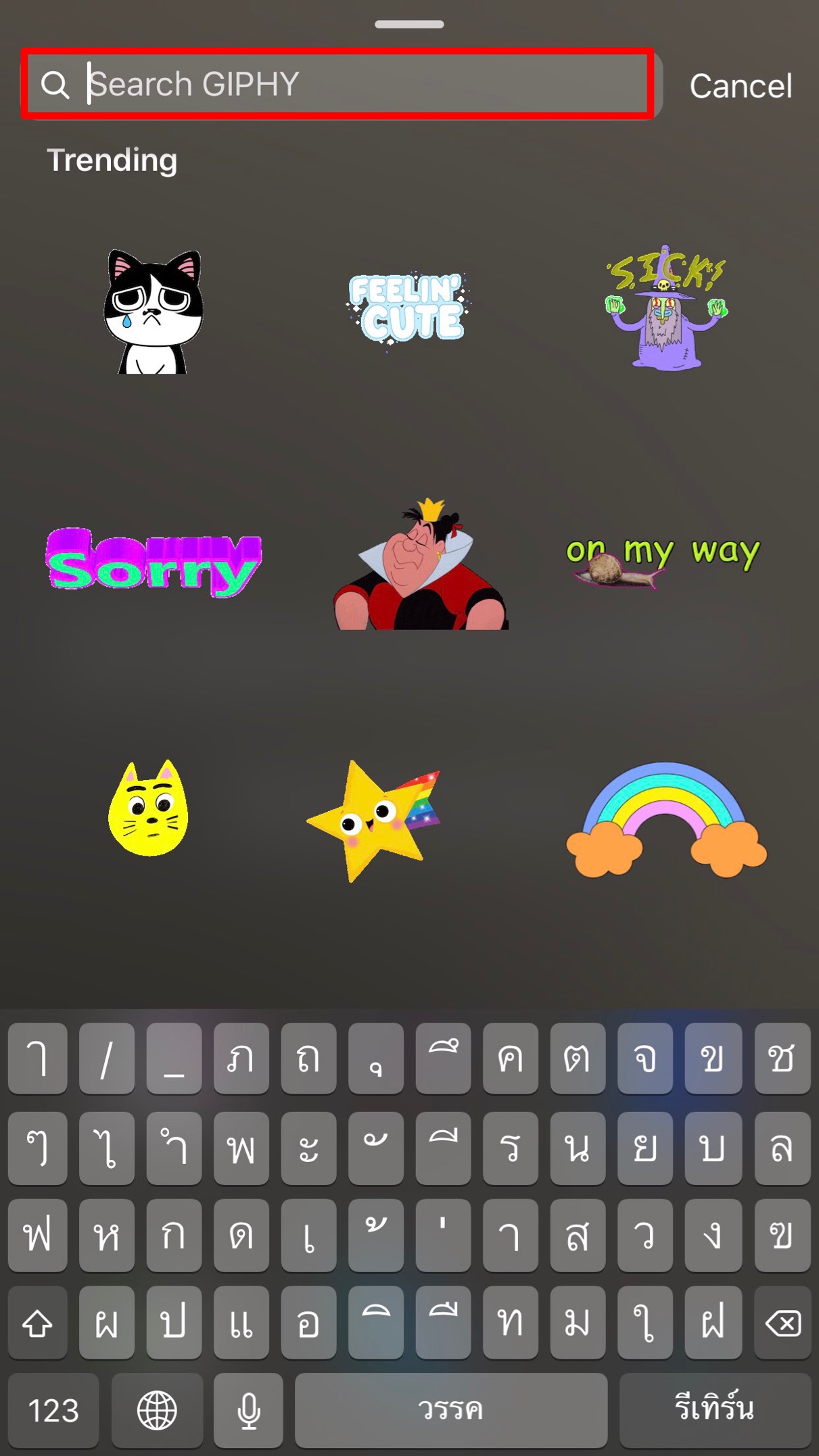Viewport: 819px width, 1456px height.
Task: Choose the Sick wizard sticker
Action: coord(666,308)
